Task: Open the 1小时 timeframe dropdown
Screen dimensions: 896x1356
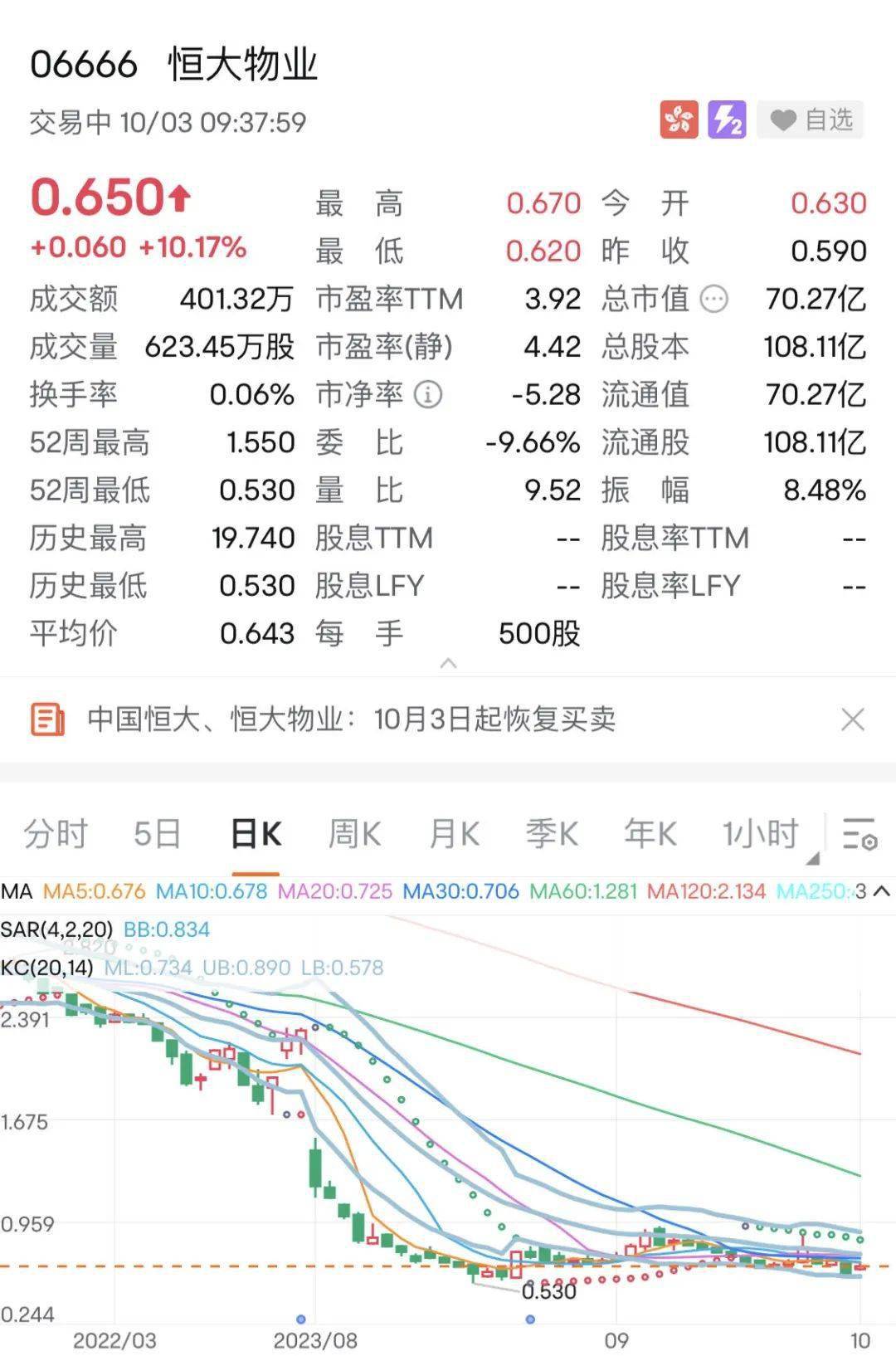Action: pyautogui.click(x=762, y=834)
